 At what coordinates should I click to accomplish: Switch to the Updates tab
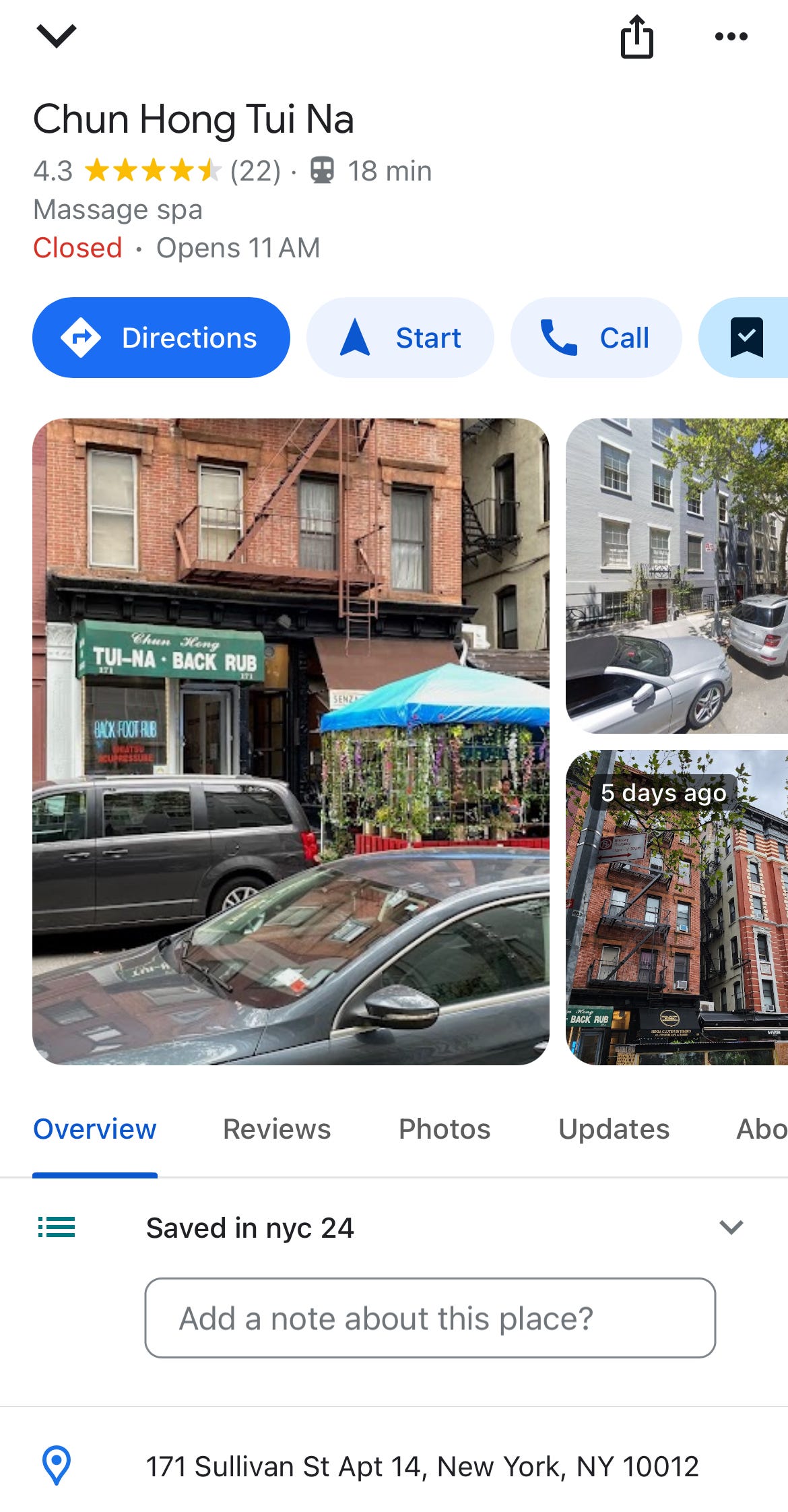point(614,1129)
